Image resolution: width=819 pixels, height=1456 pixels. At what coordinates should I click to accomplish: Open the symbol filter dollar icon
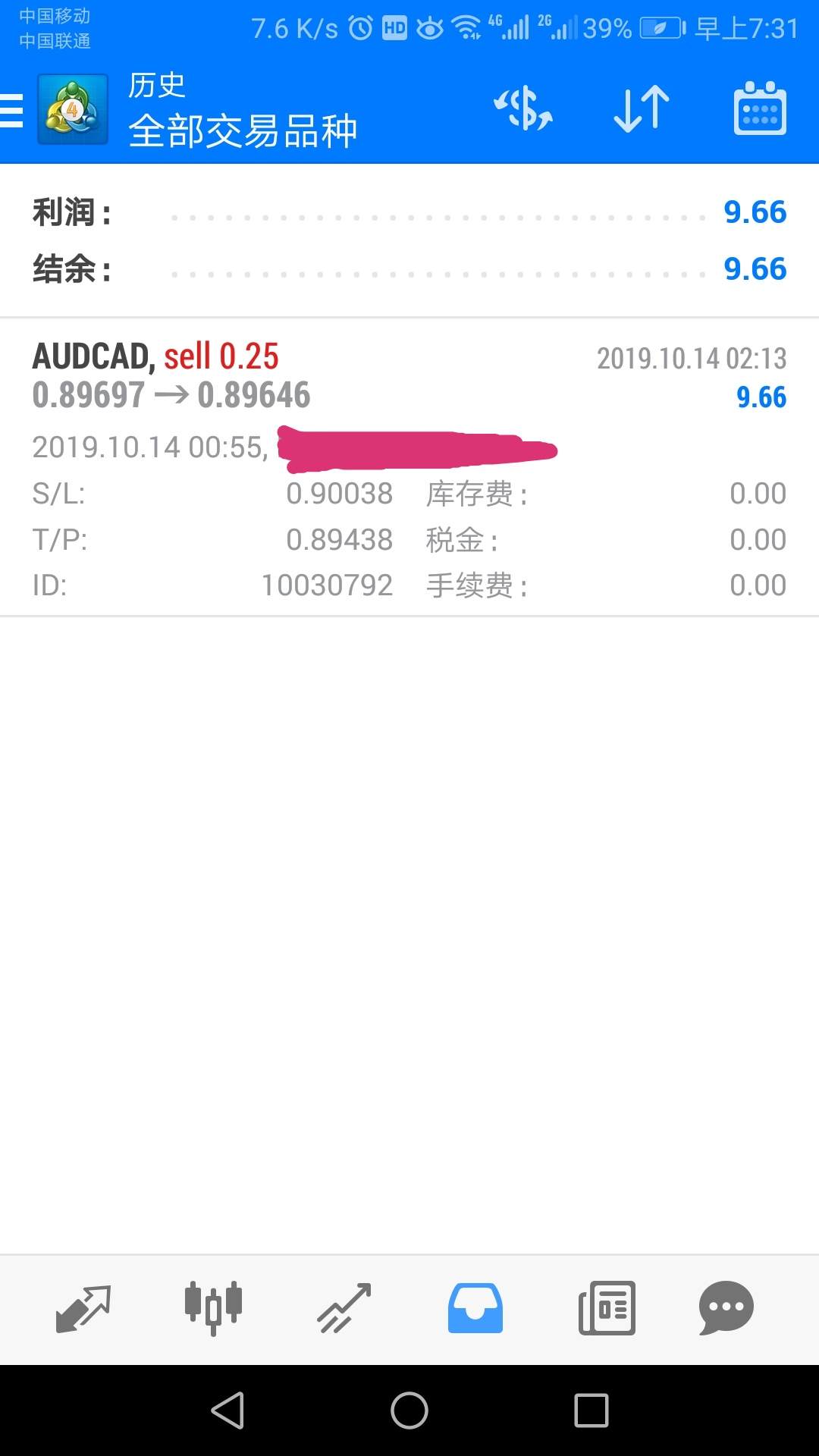coord(523,108)
